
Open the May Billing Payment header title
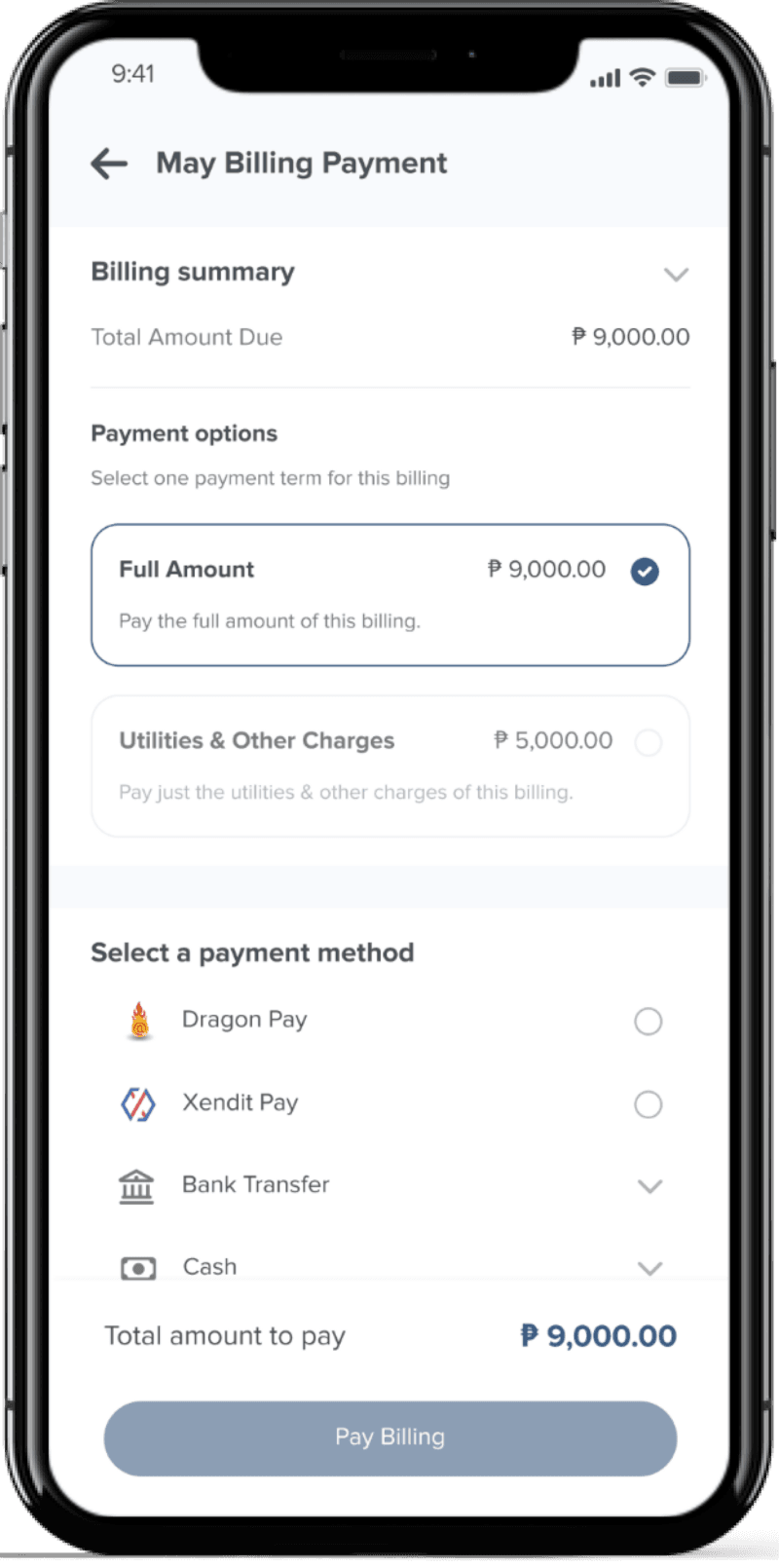point(303,163)
